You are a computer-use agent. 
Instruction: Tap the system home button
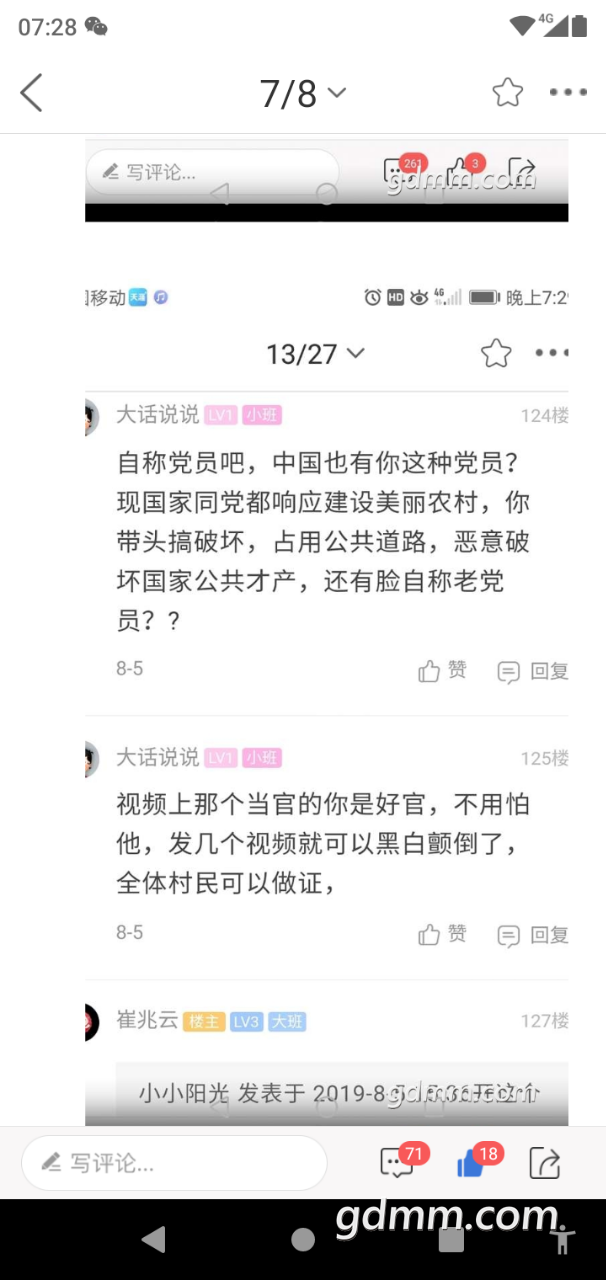coord(303,1240)
